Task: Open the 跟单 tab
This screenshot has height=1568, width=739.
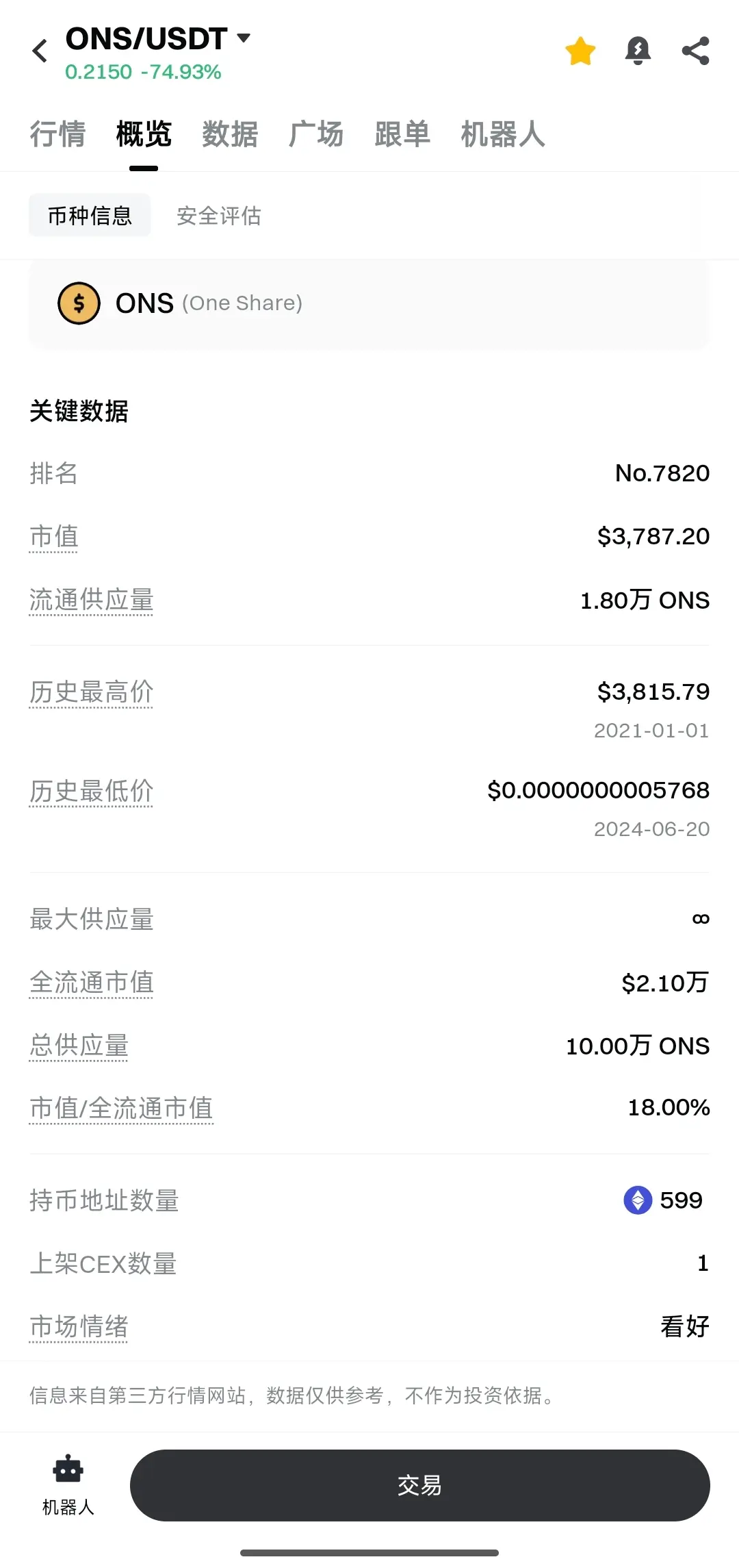Action: 402,134
